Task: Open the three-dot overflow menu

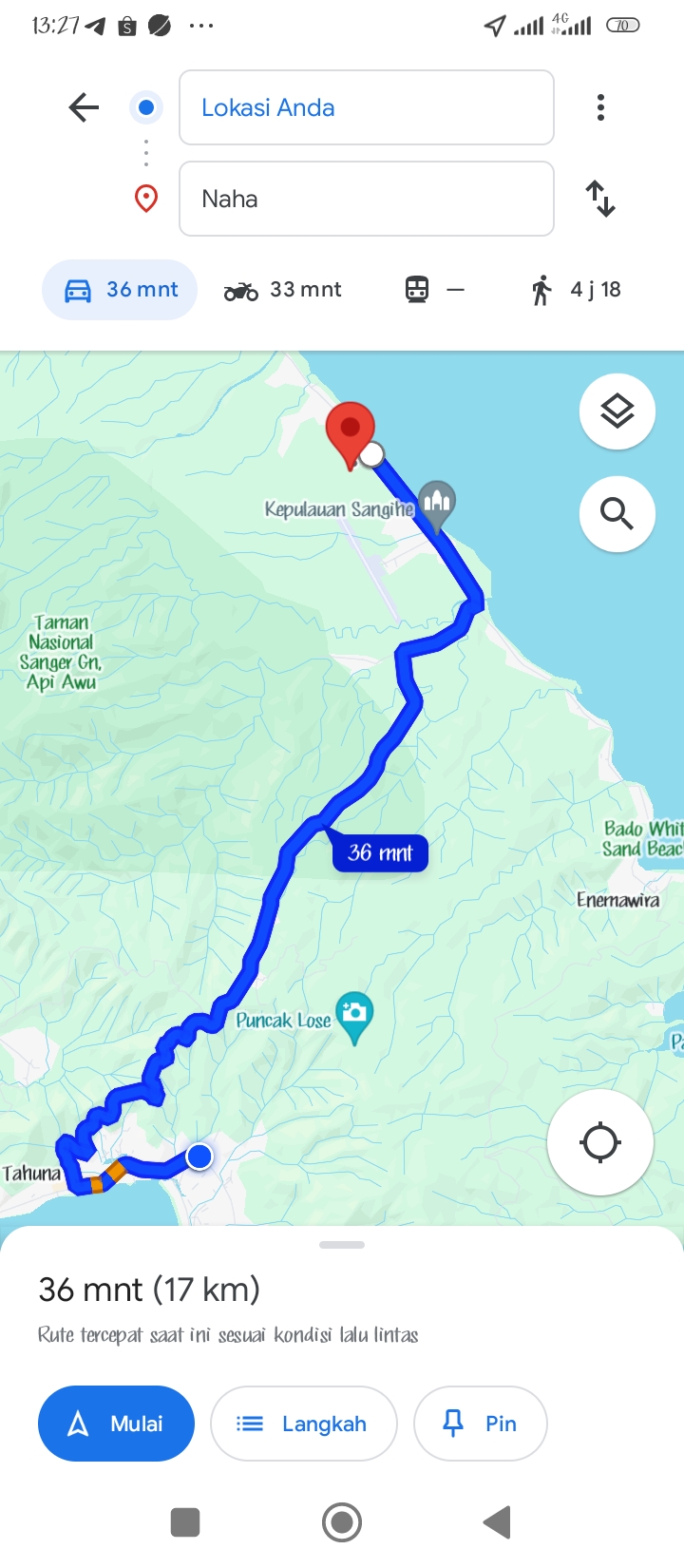Action: click(600, 107)
